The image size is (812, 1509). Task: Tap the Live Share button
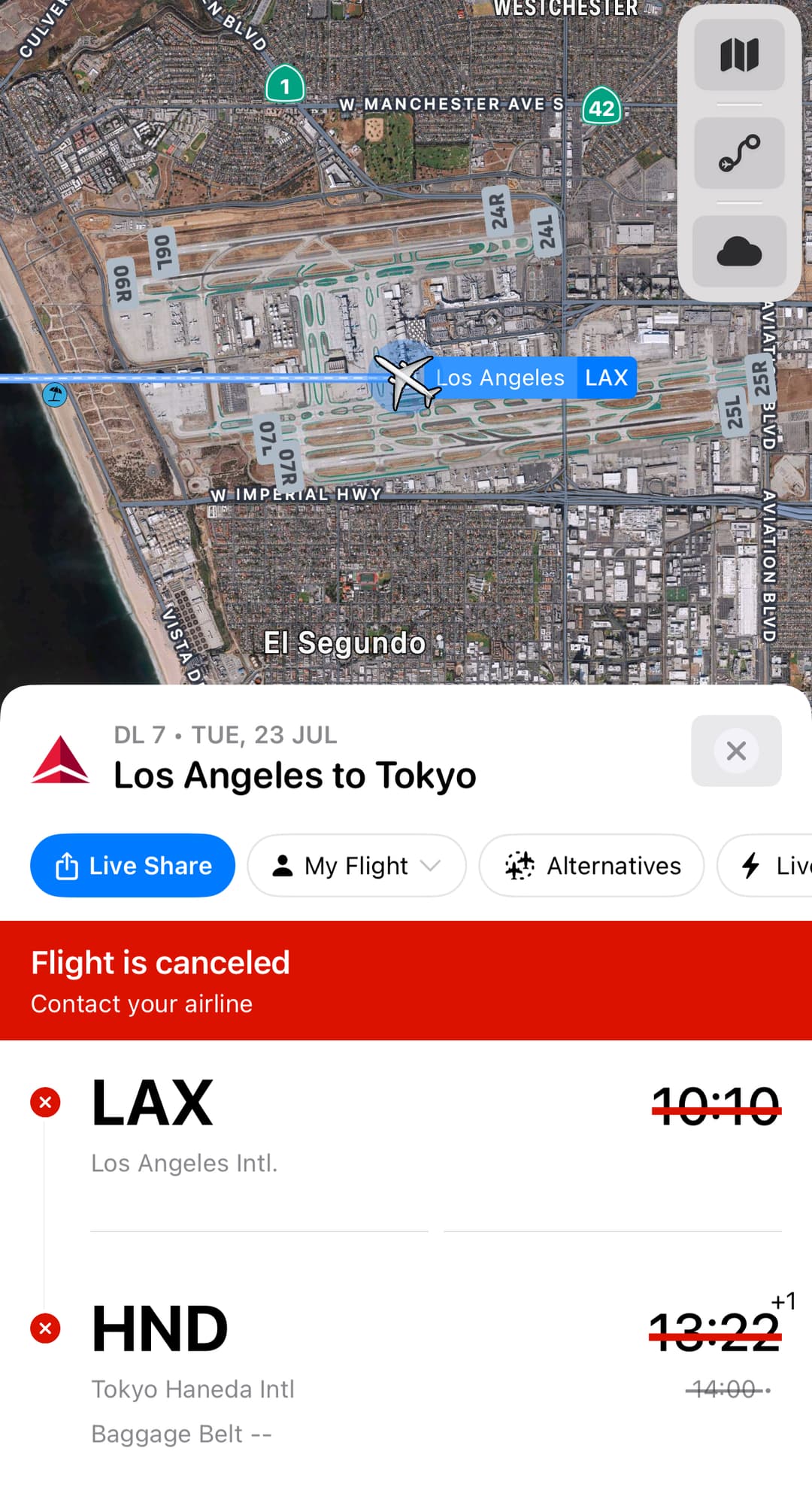(132, 865)
